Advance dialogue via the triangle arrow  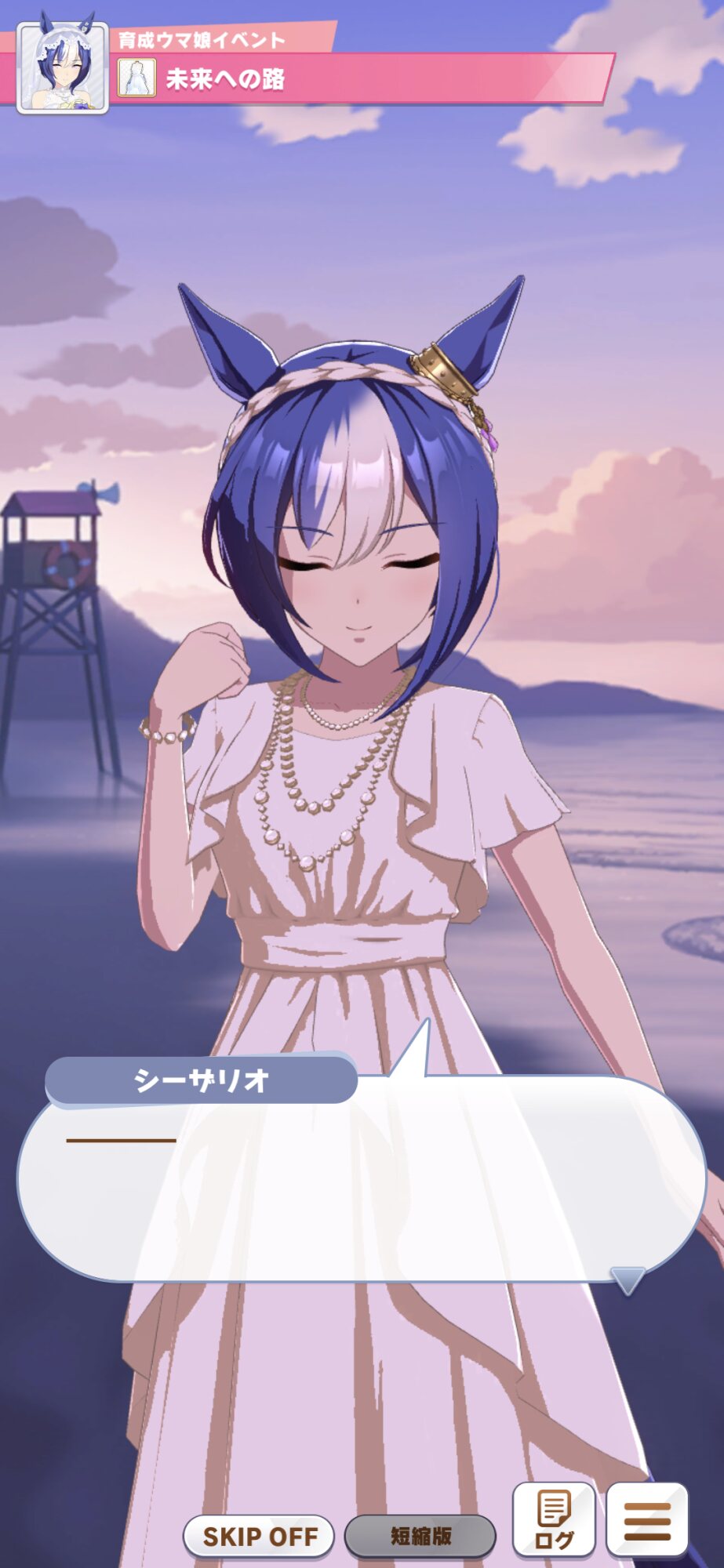point(628,1279)
